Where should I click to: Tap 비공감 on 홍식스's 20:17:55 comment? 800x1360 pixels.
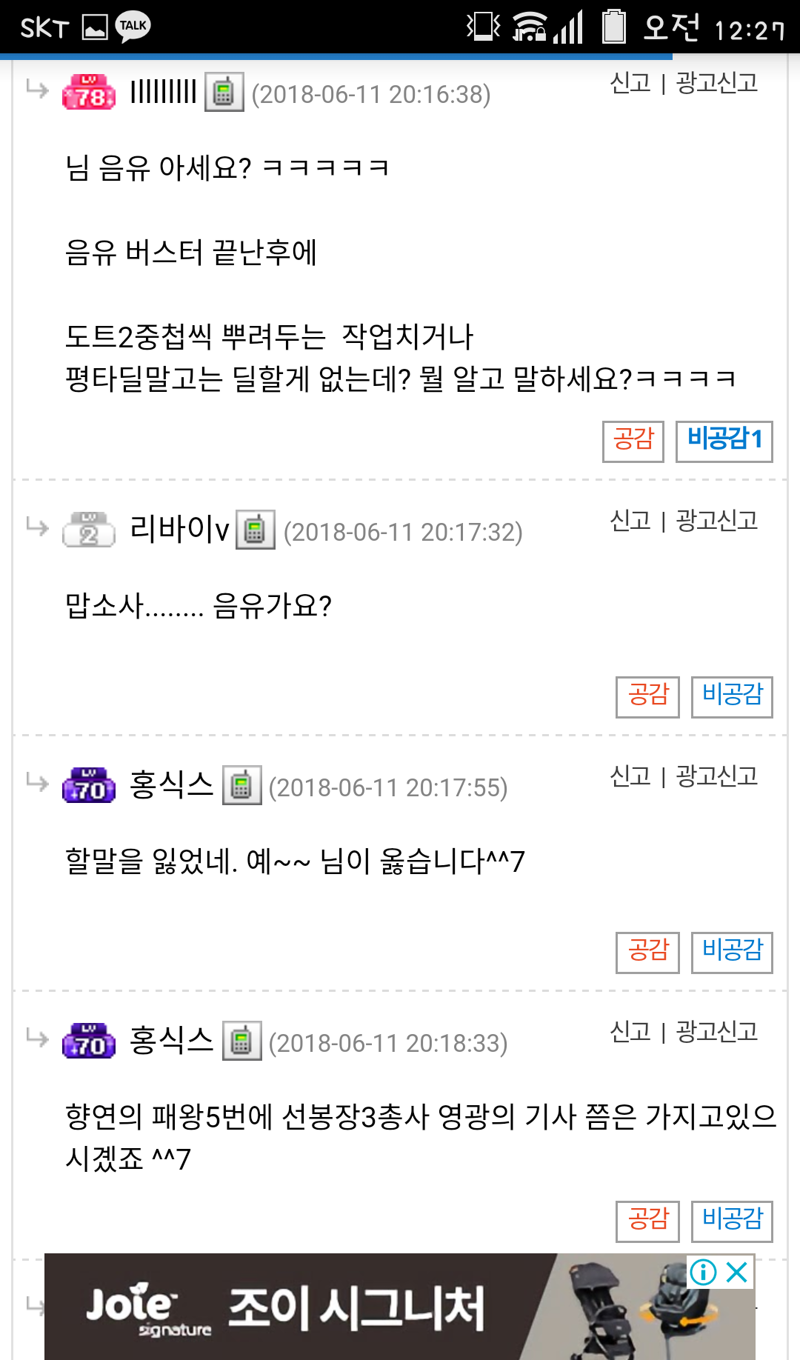(732, 952)
